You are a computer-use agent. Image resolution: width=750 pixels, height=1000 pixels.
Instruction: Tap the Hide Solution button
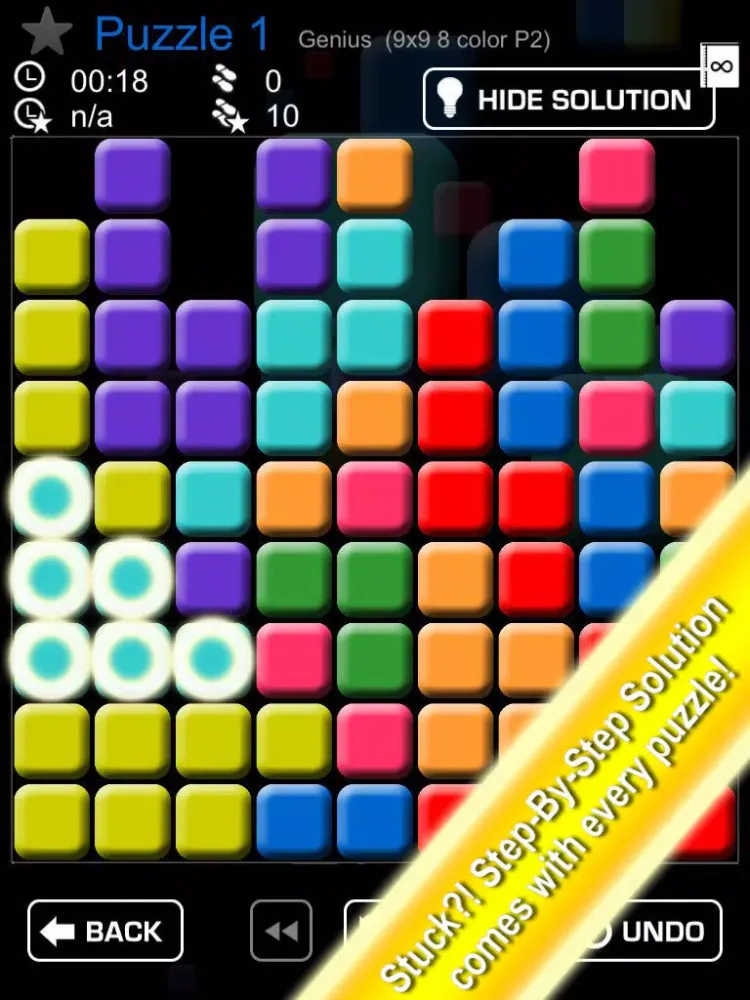pos(569,99)
